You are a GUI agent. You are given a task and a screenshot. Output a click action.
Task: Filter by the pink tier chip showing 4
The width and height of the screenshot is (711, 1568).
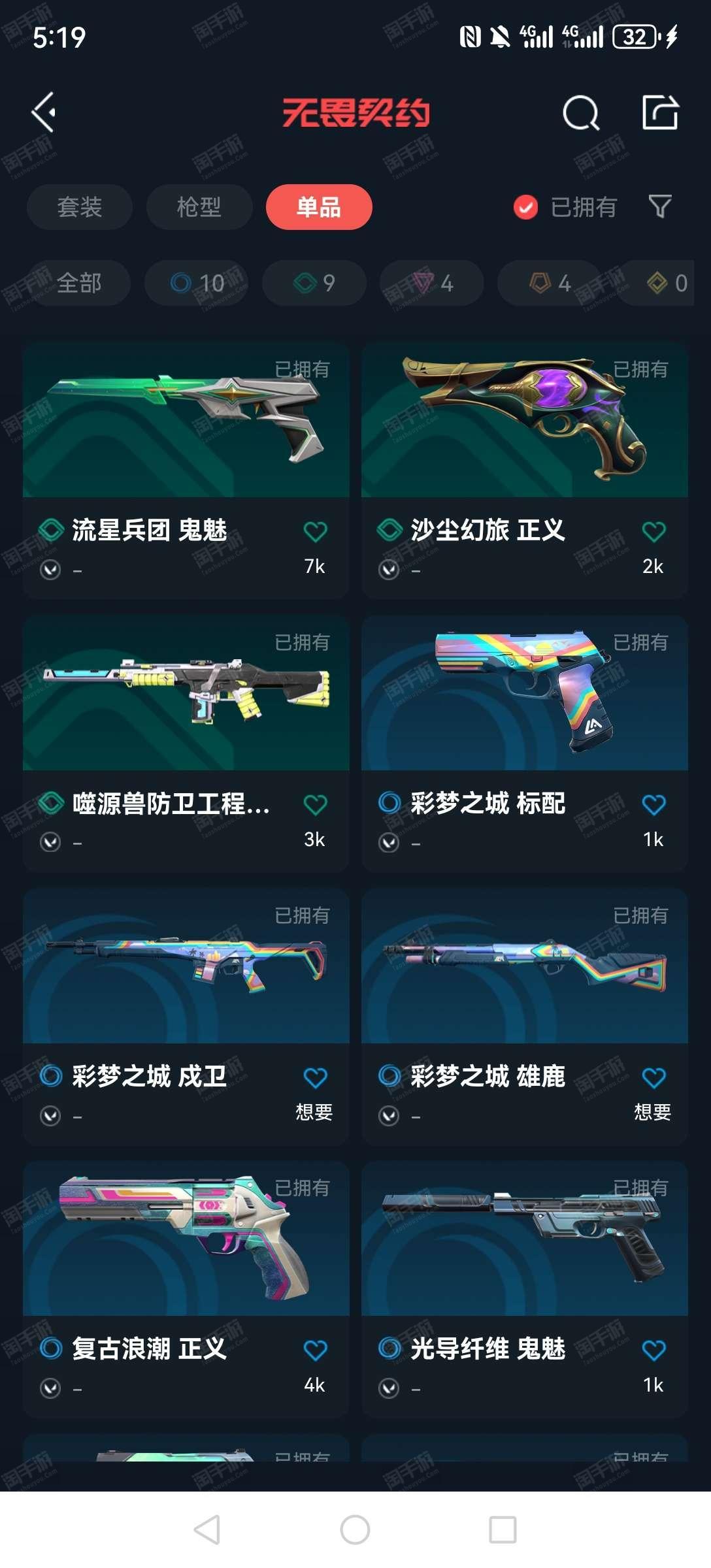[432, 283]
